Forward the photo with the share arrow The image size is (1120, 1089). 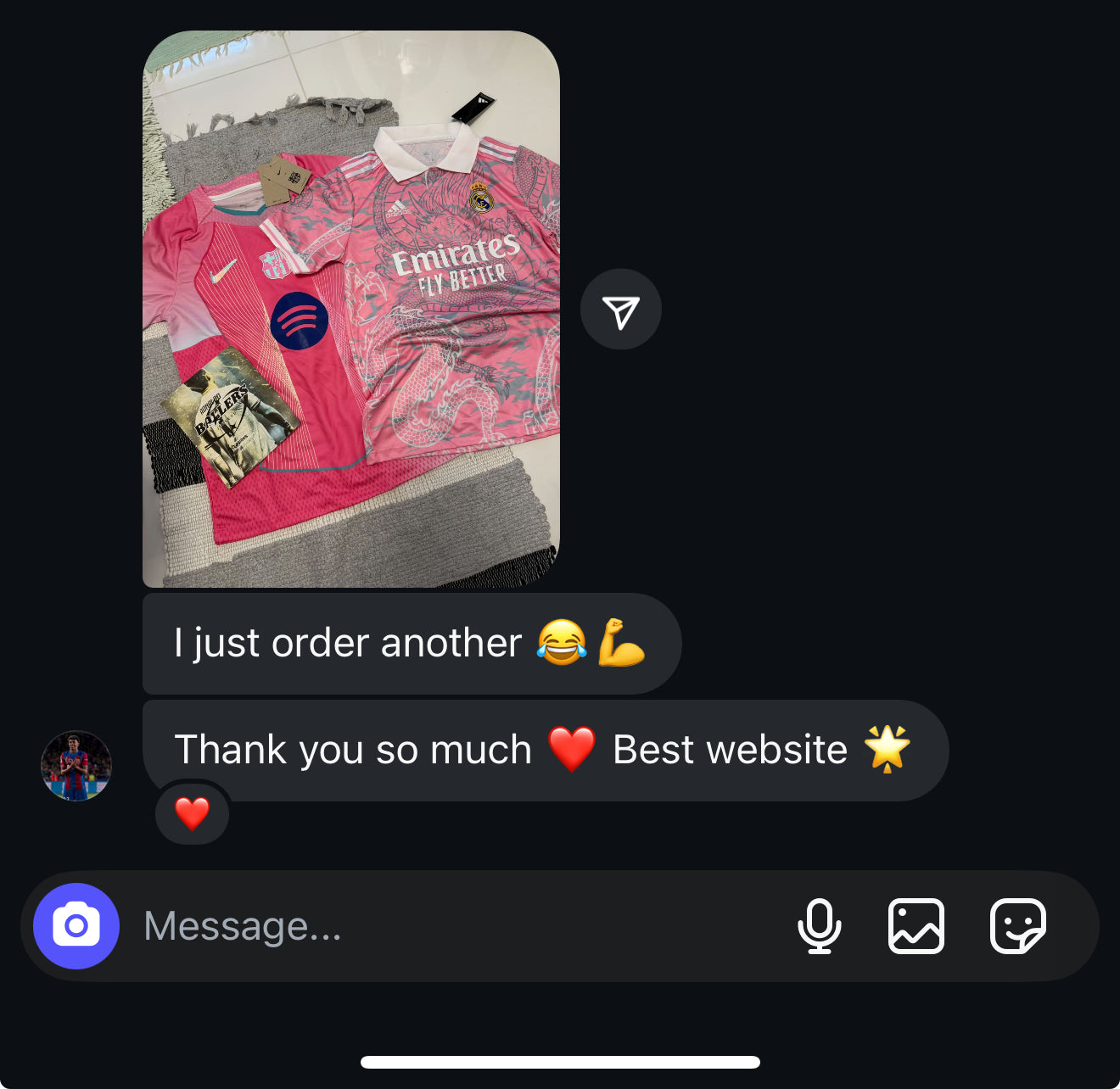[620, 310]
